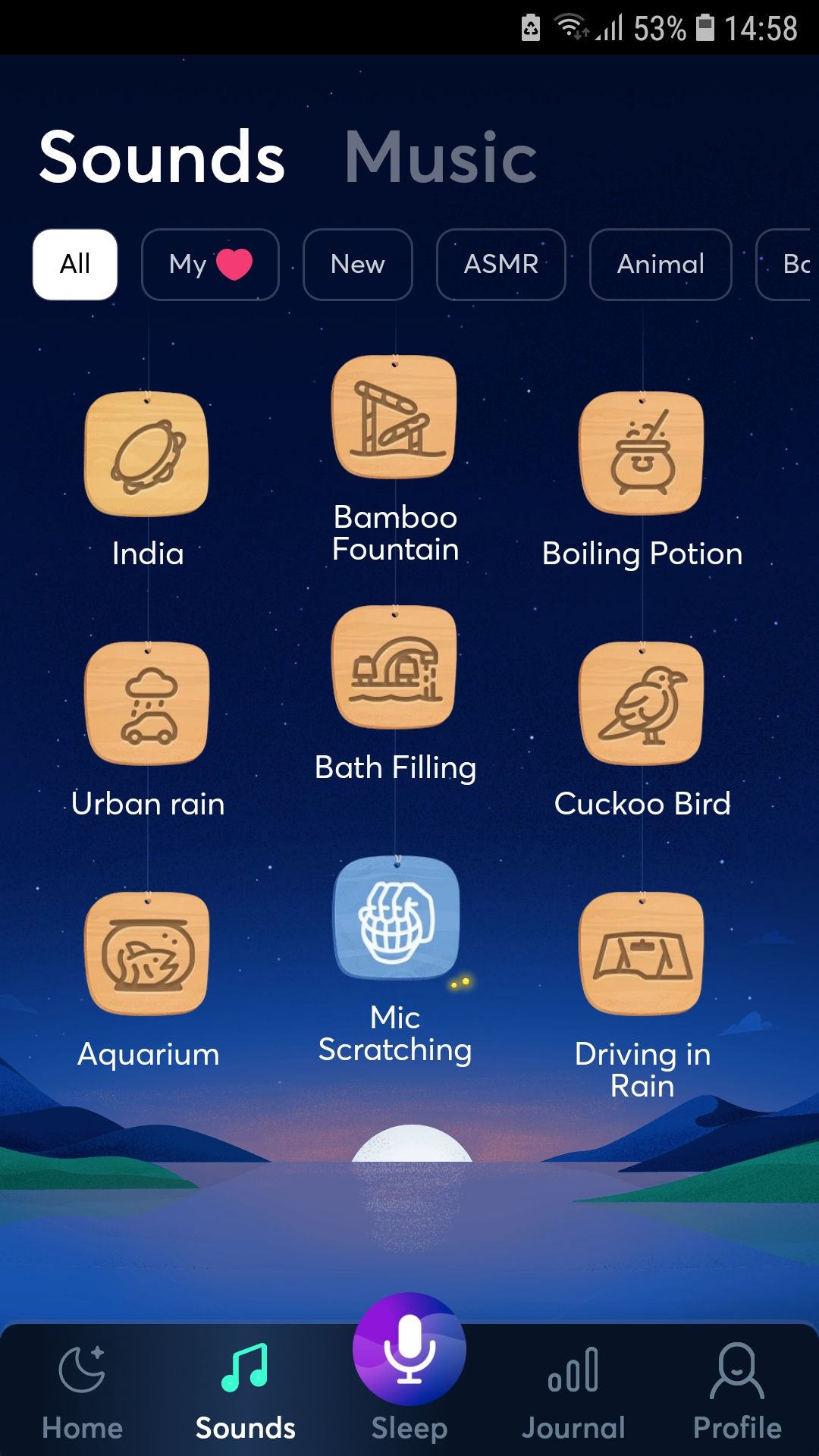Toggle the Mic Scratching sound
The height and width of the screenshot is (1456, 819).
(396, 918)
